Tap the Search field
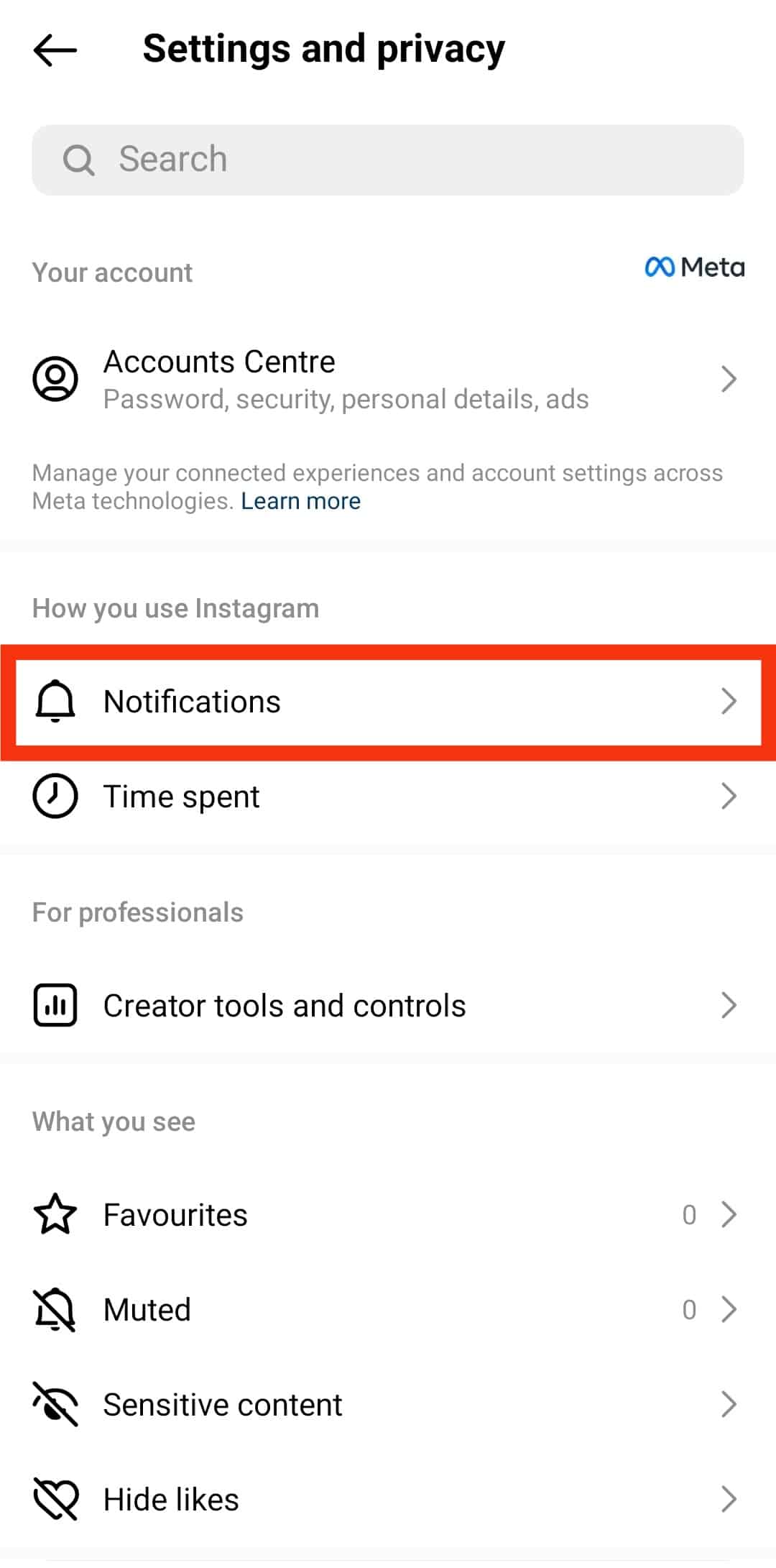776x1568 pixels. pyautogui.click(x=388, y=160)
